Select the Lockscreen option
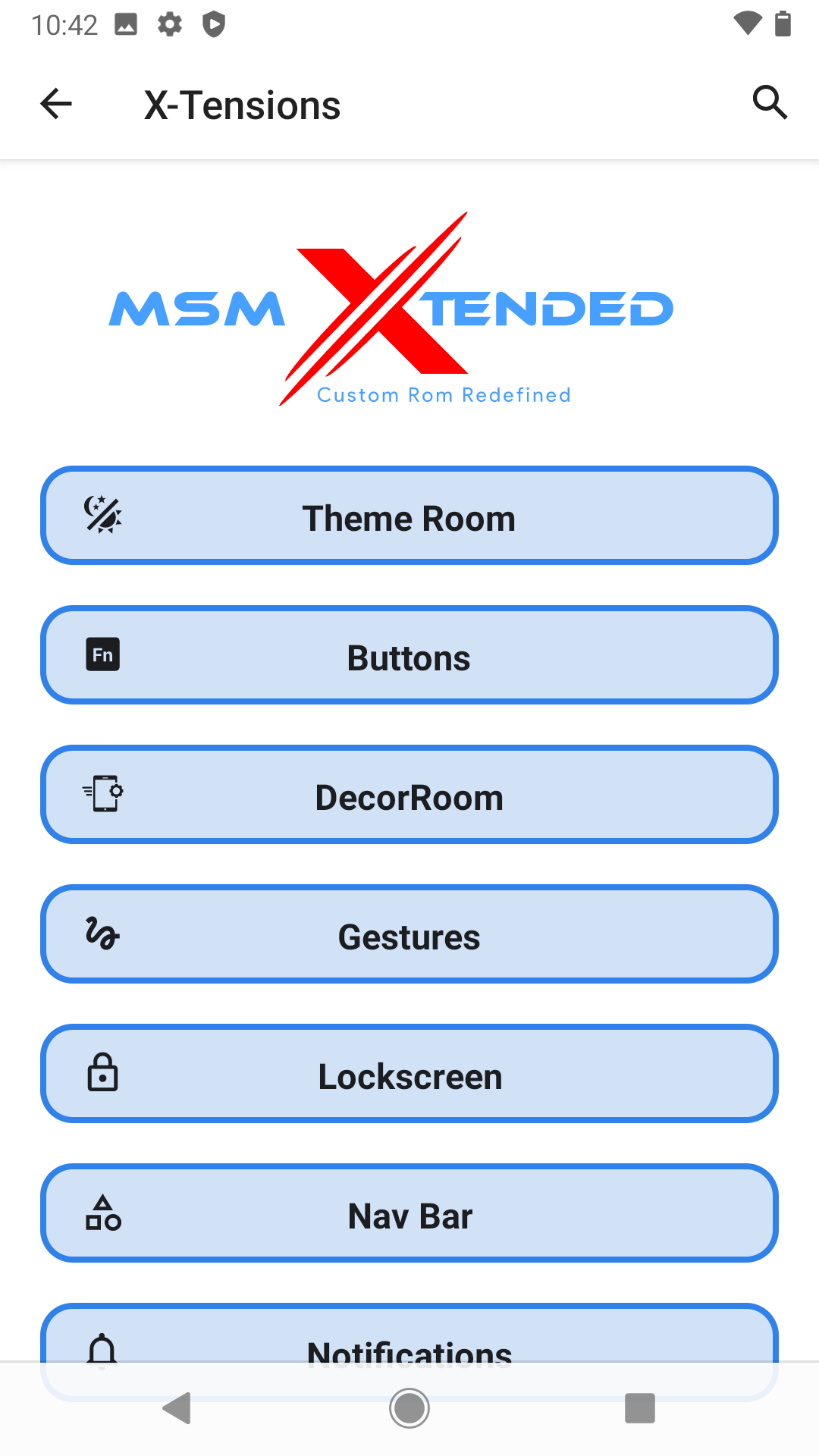The width and height of the screenshot is (819, 1456). coord(409,1074)
